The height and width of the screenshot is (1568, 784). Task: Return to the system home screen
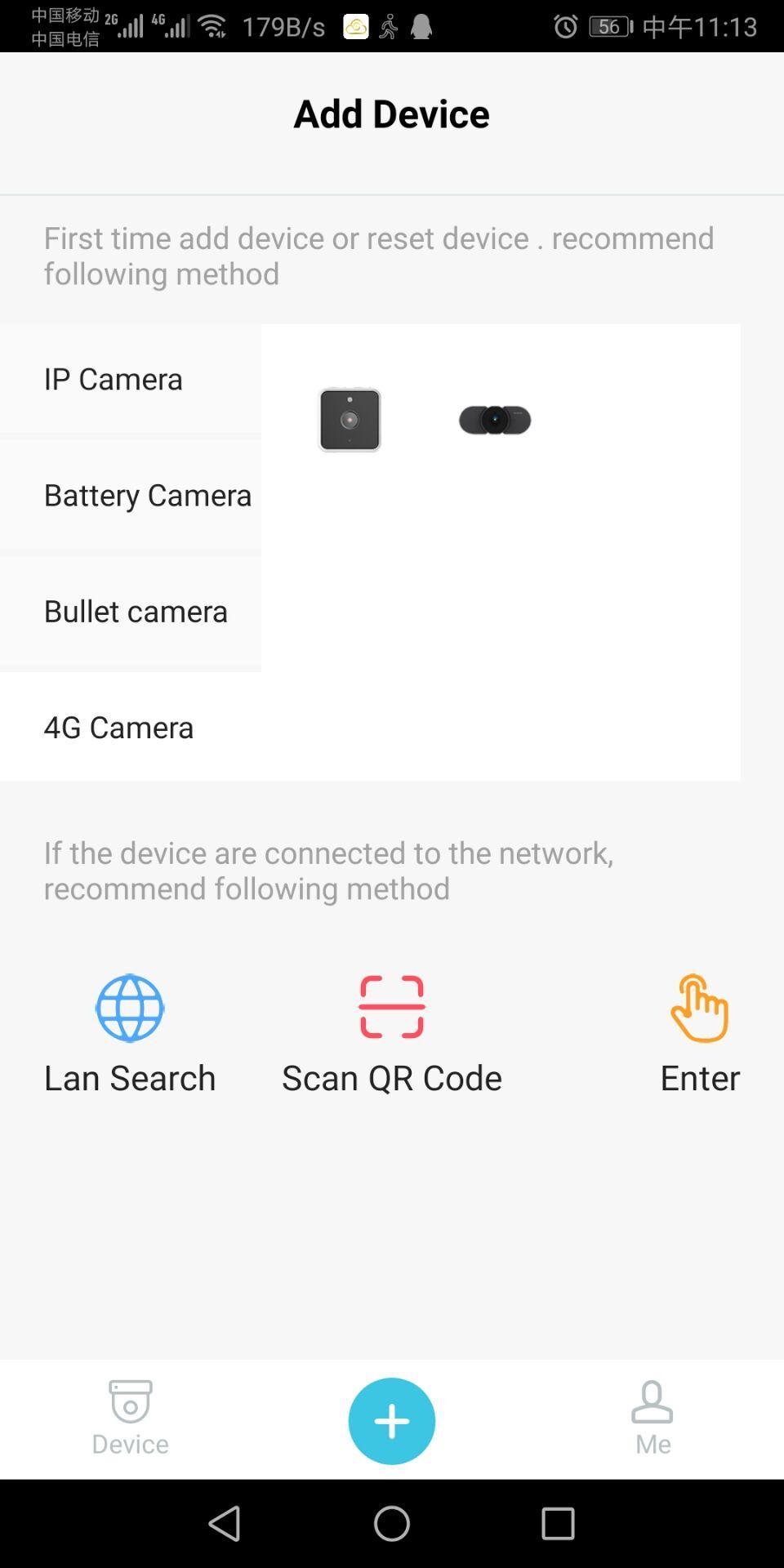392,1523
